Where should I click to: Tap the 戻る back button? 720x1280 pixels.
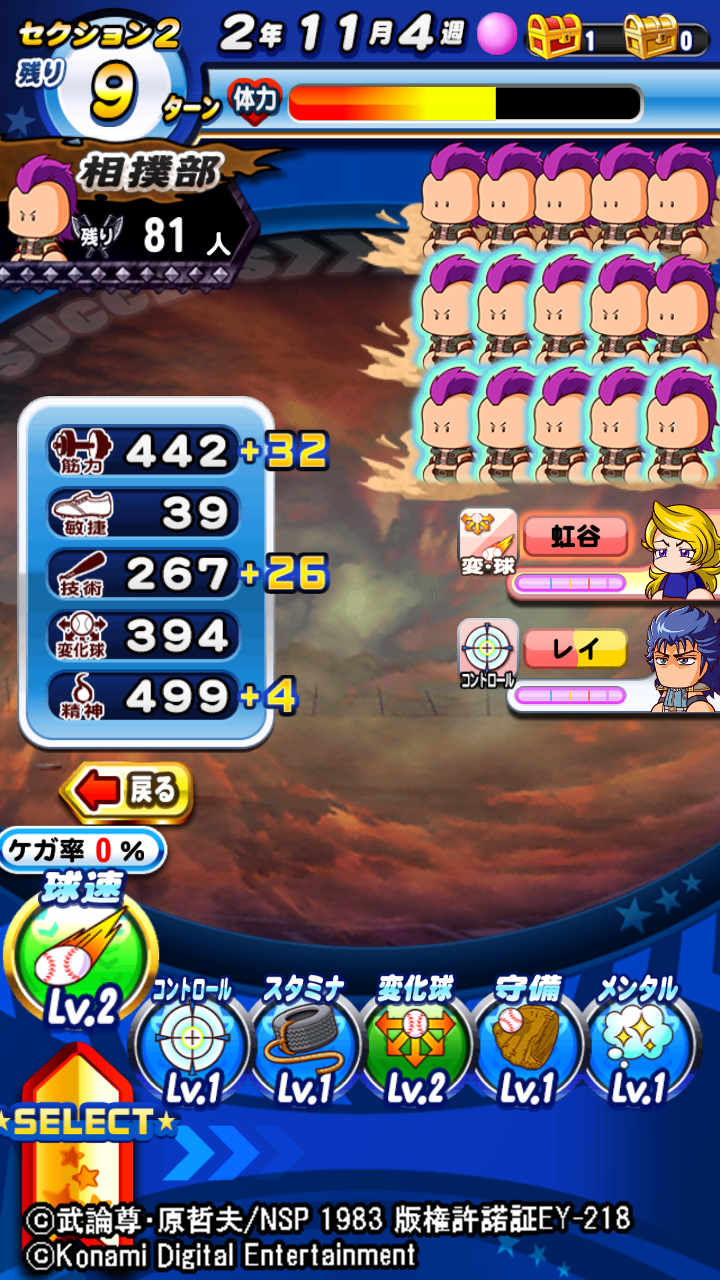127,791
